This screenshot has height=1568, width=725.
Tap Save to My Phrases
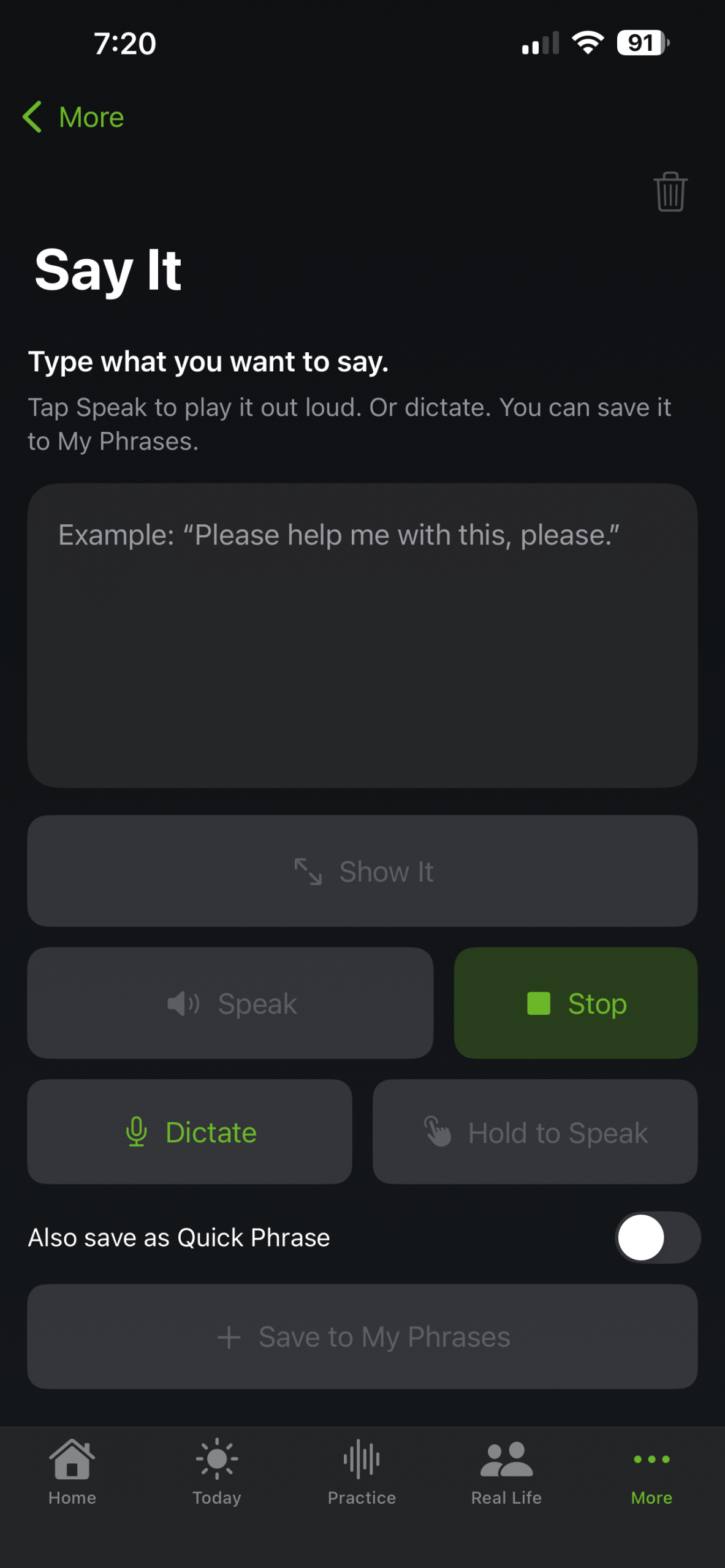(x=362, y=1336)
